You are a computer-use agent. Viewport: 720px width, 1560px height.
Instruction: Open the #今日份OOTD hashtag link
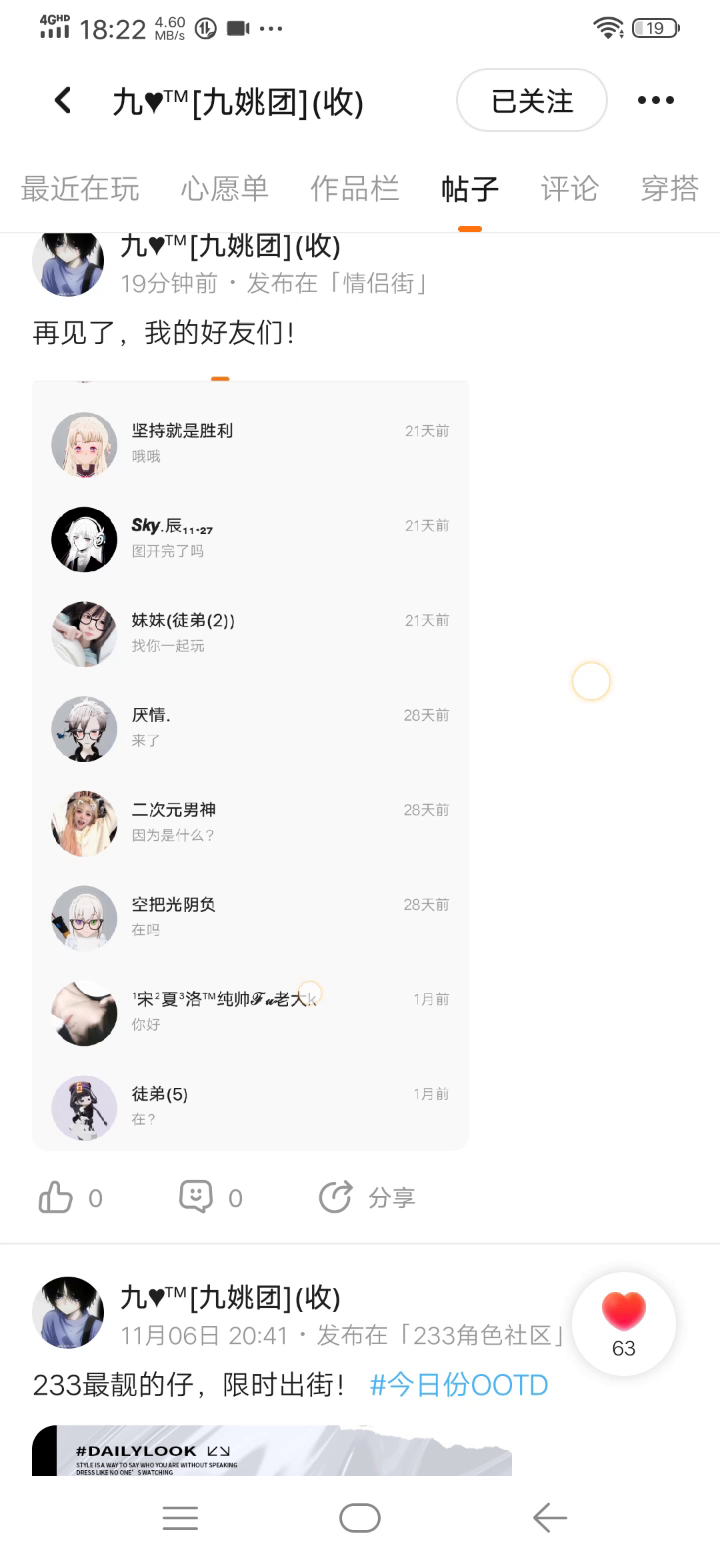[459, 1385]
